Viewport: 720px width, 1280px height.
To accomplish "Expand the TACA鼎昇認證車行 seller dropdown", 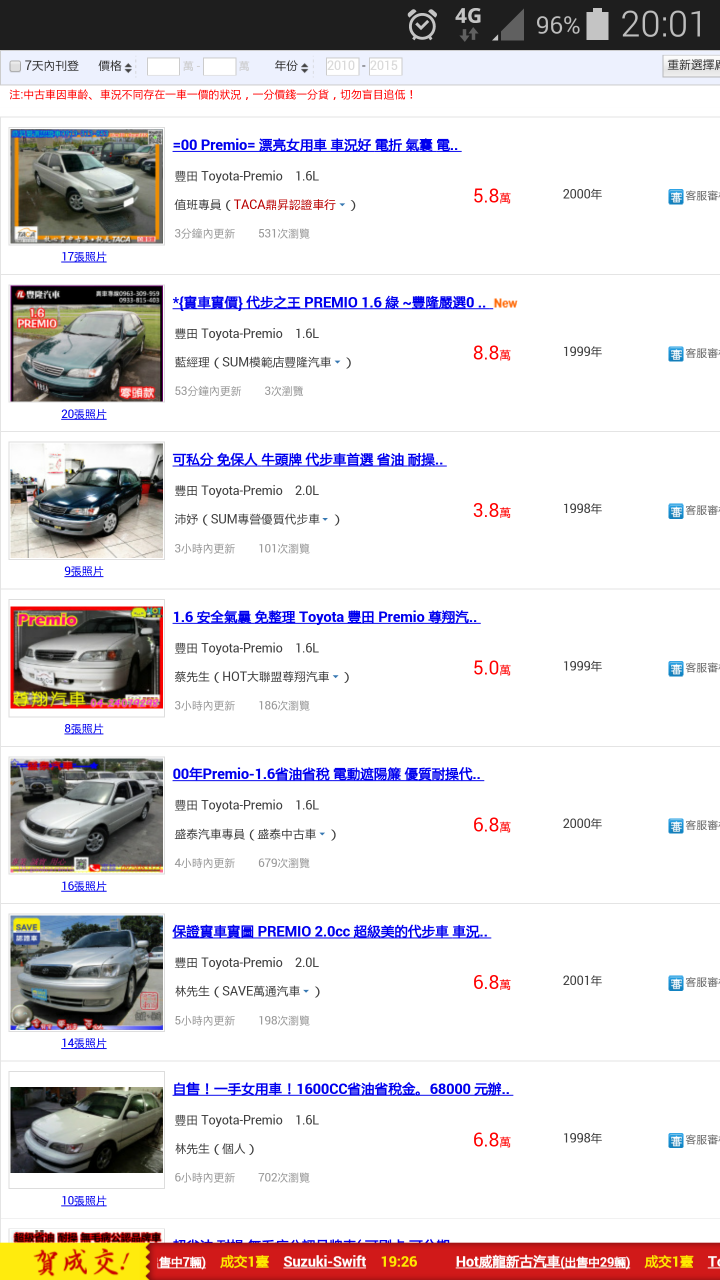I will click(342, 205).
